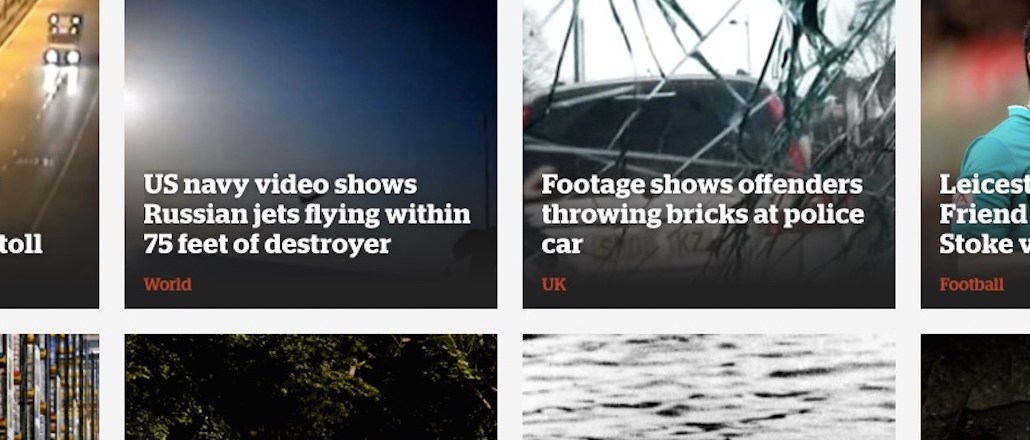Screen dimensions: 1030x440
Task: Go to the Football section link
Action: (x=970, y=284)
